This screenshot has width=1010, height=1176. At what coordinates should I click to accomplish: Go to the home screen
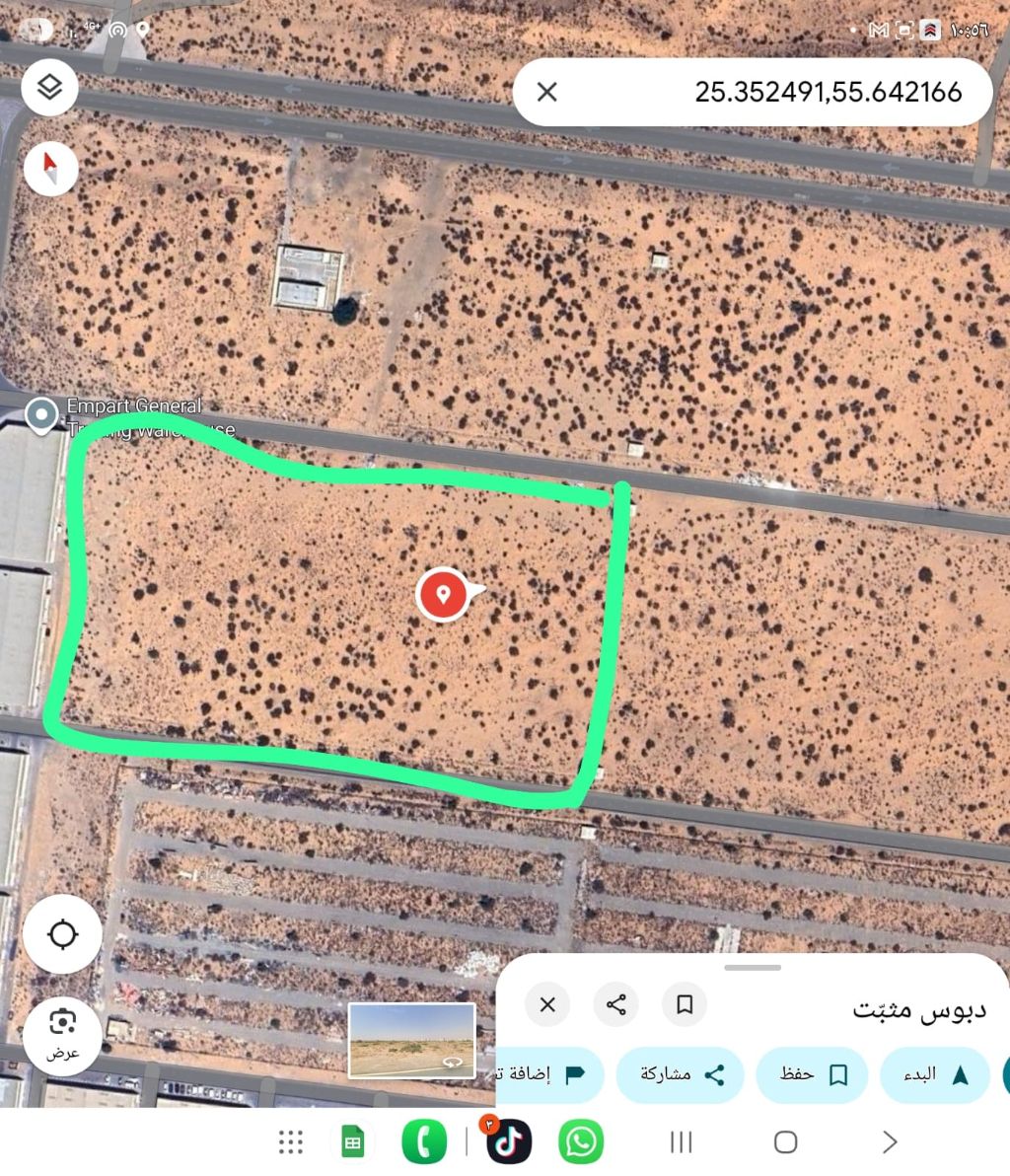785,1142
